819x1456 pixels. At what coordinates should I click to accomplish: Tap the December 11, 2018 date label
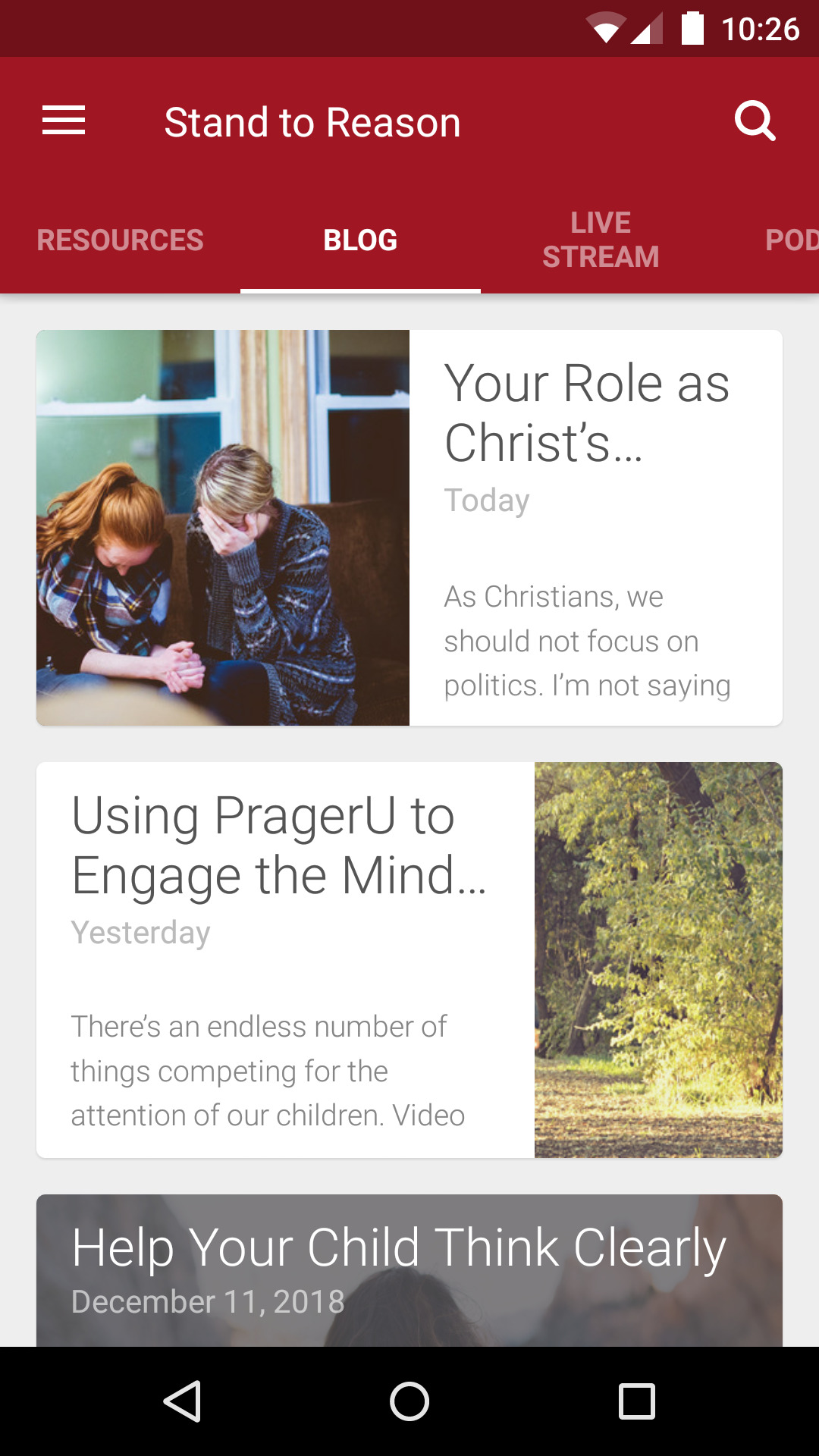(x=208, y=1301)
